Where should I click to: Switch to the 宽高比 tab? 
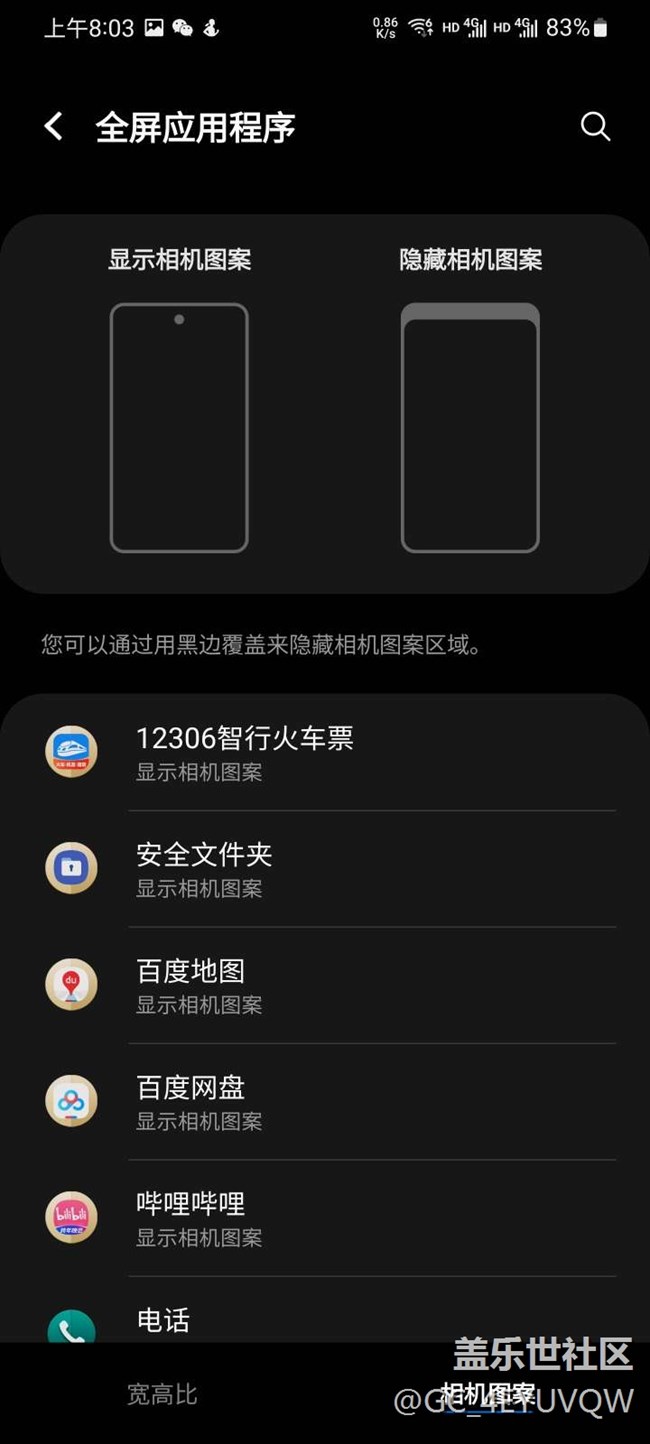(x=162, y=1393)
